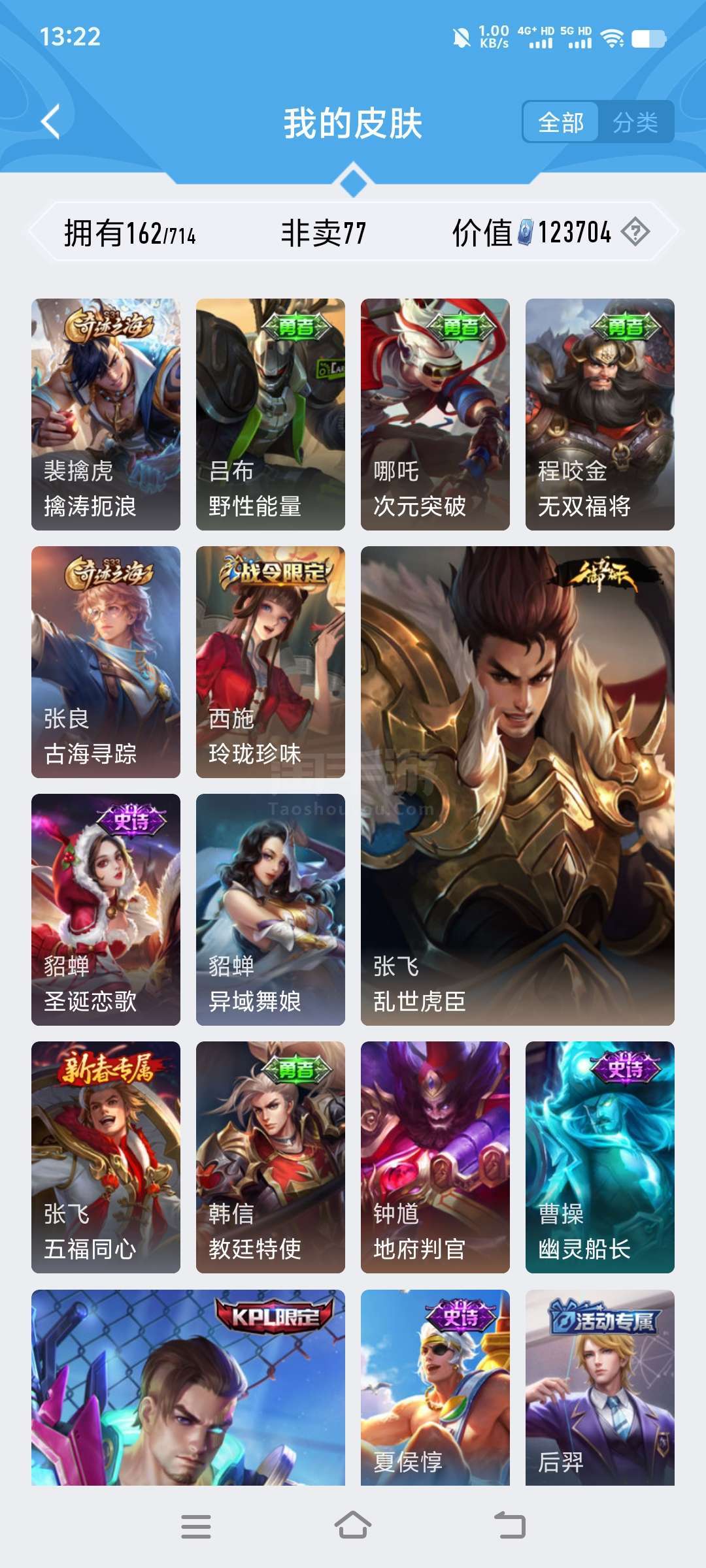Open the value help question icon

(635, 232)
